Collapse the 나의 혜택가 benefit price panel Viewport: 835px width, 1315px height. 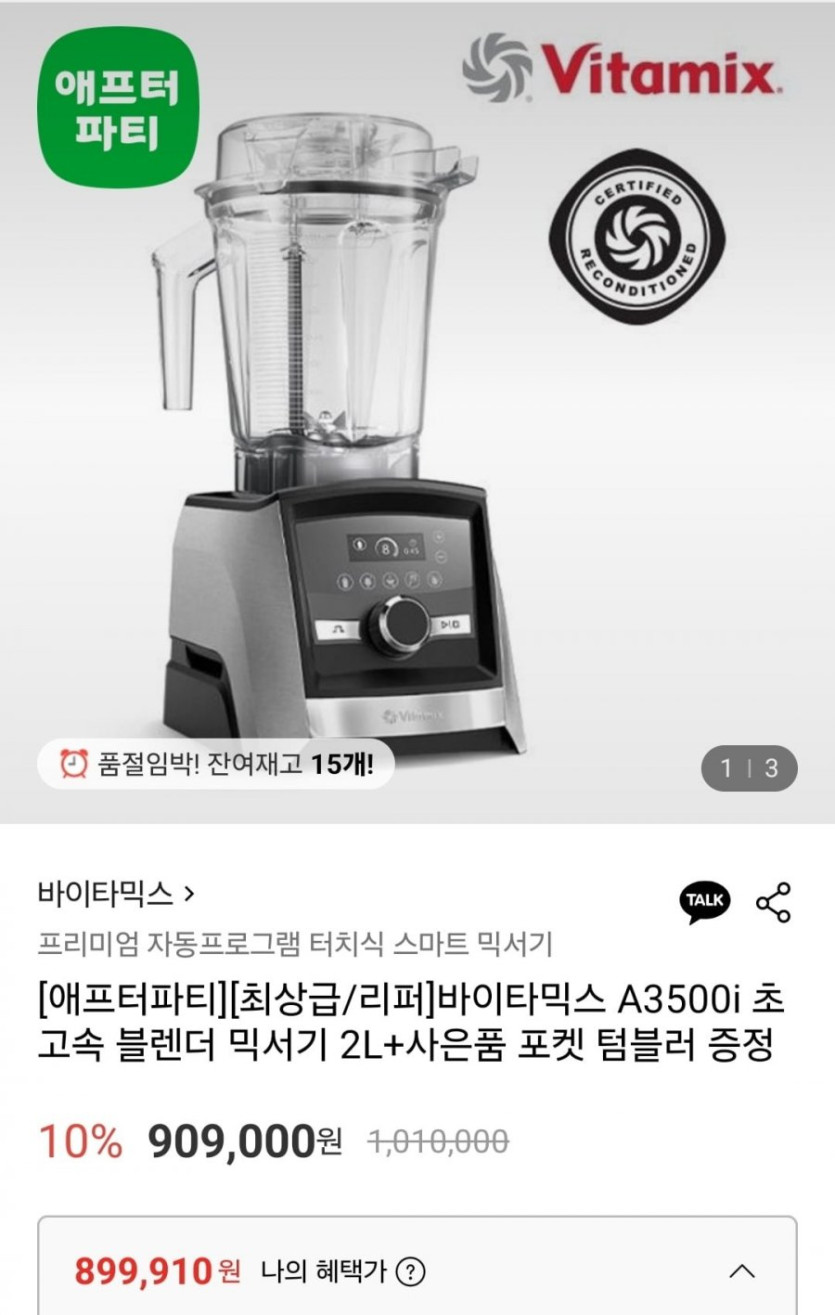[741, 1272]
